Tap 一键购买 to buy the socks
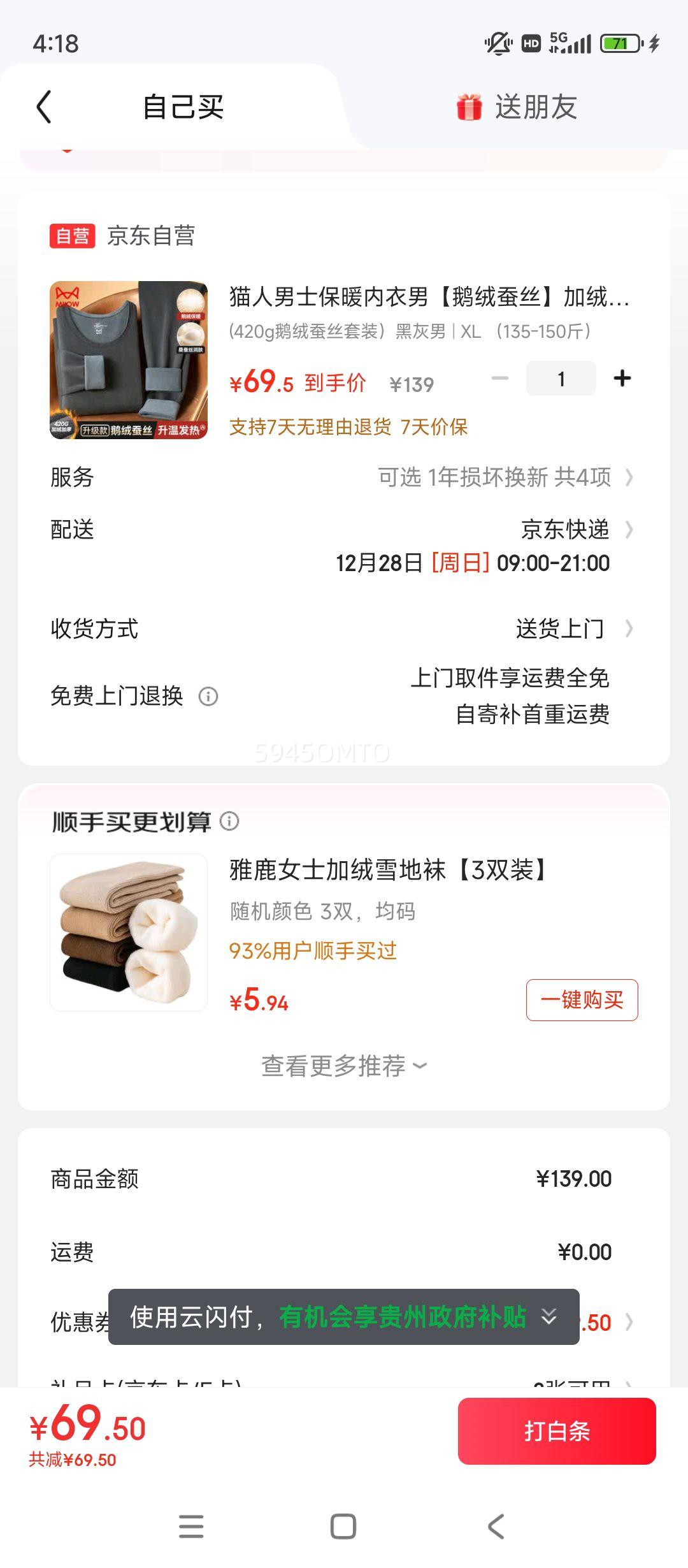The height and width of the screenshot is (1568, 688). click(x=582, y=999)
